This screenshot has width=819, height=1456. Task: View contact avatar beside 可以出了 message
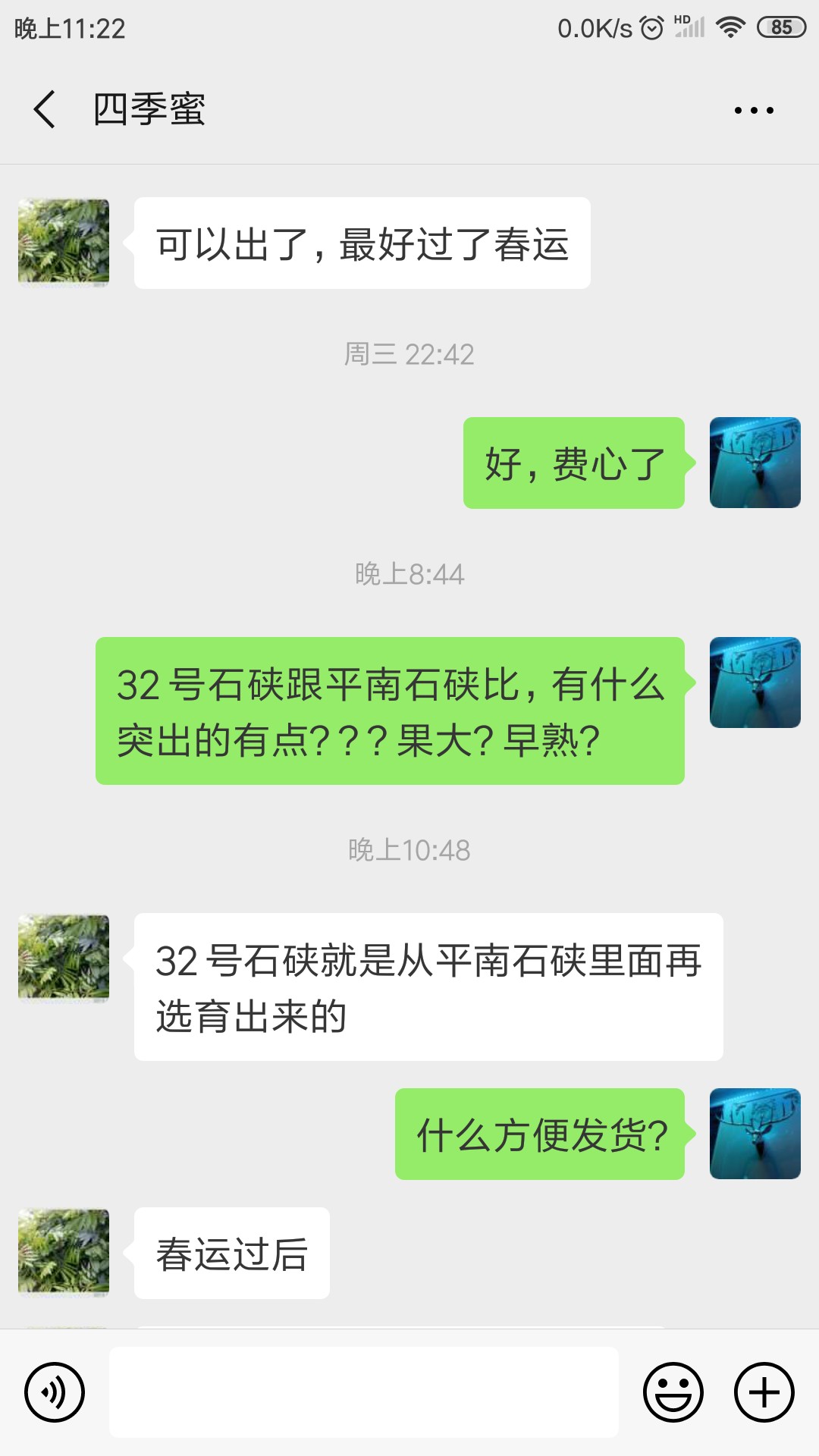click(64, 243)
